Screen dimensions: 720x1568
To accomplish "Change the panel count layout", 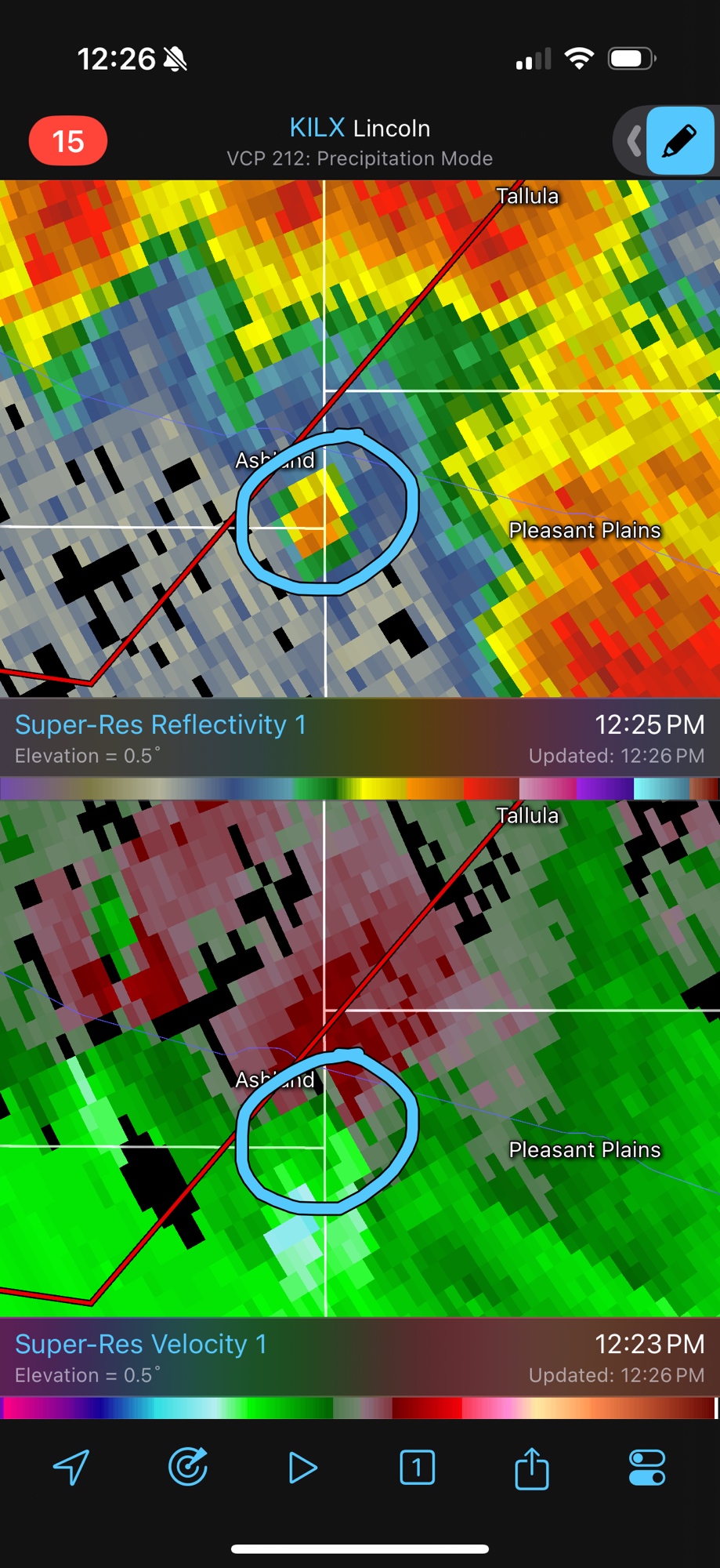I will [417, 1467].
